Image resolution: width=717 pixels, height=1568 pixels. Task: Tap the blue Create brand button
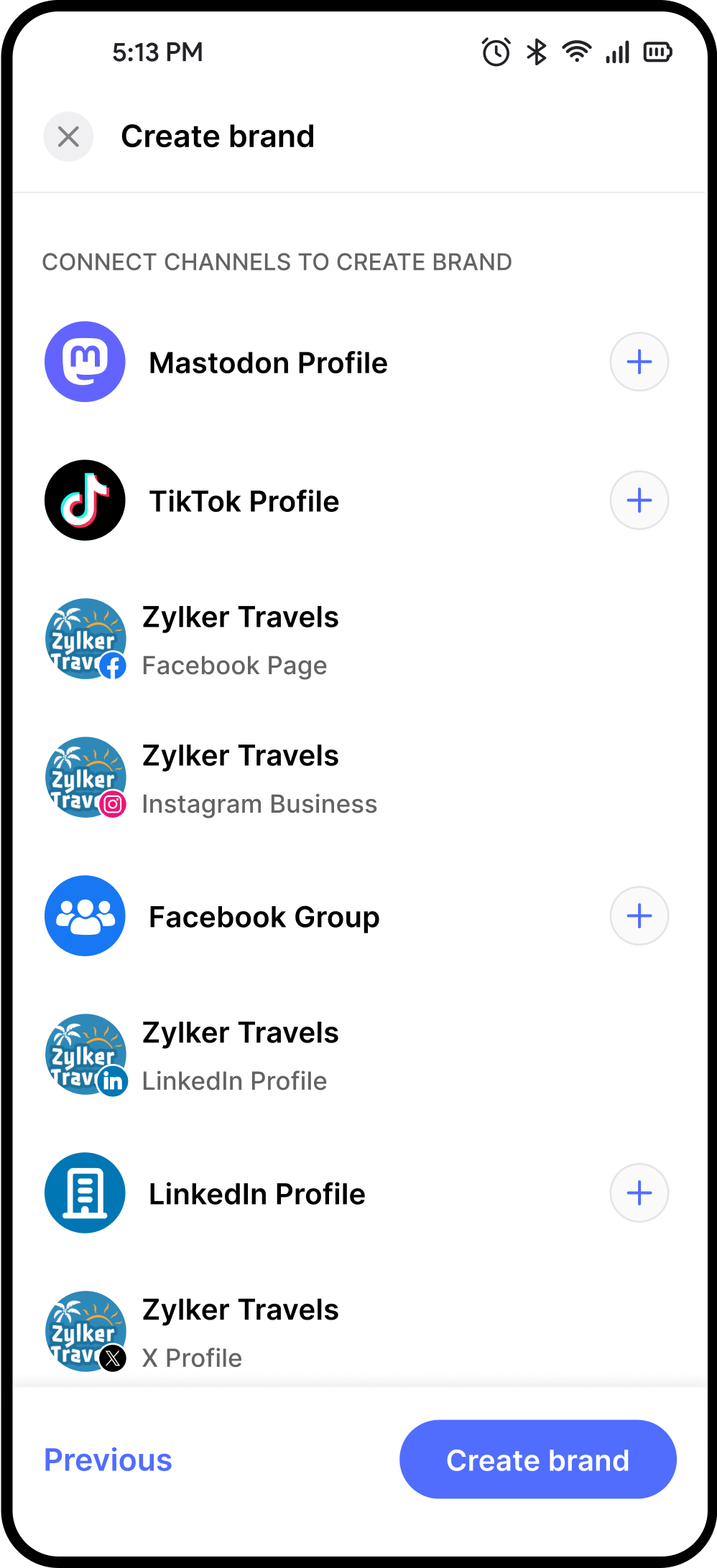537,1460
